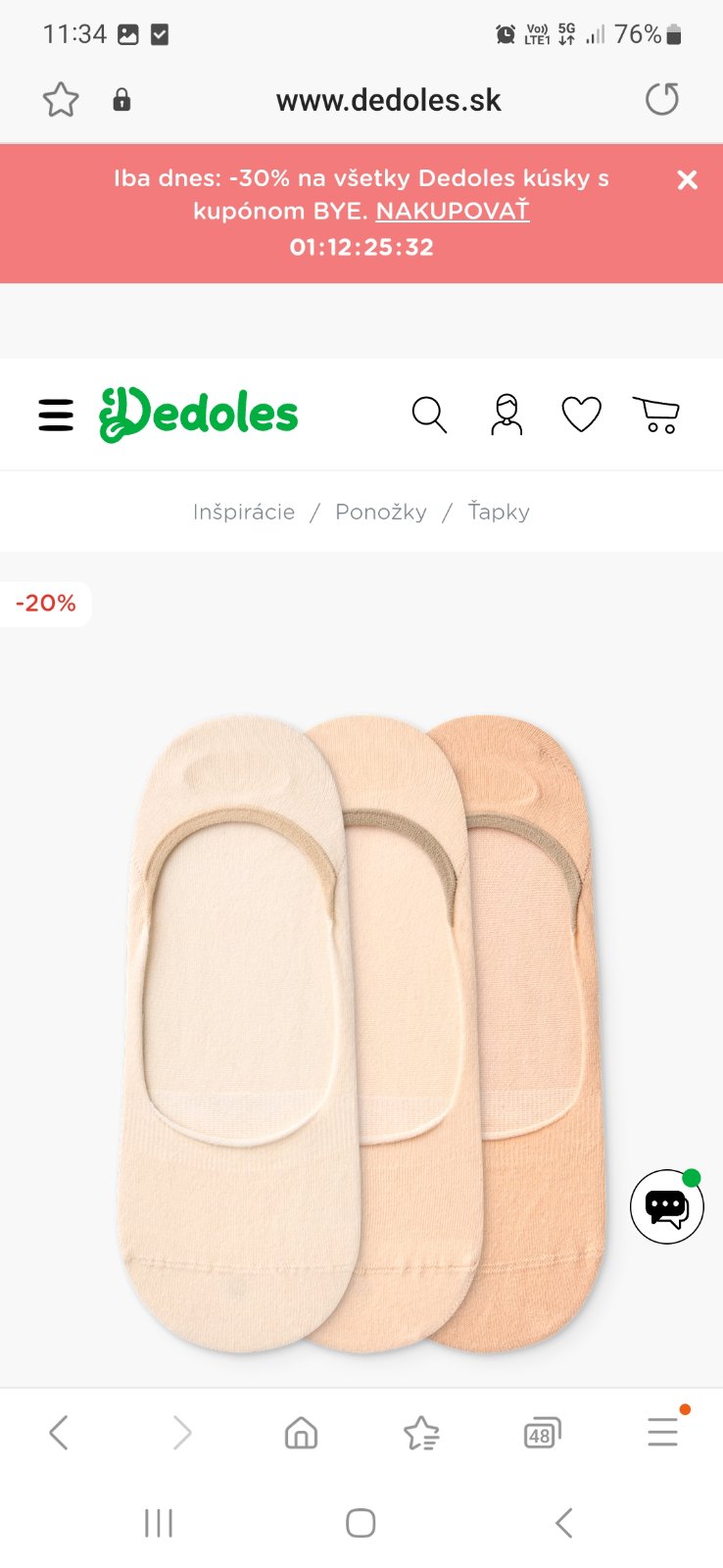This screenshot has width=723, height=1568.
Task: Go to Ťapky breadcrumb
Action: tap(499, 512)
